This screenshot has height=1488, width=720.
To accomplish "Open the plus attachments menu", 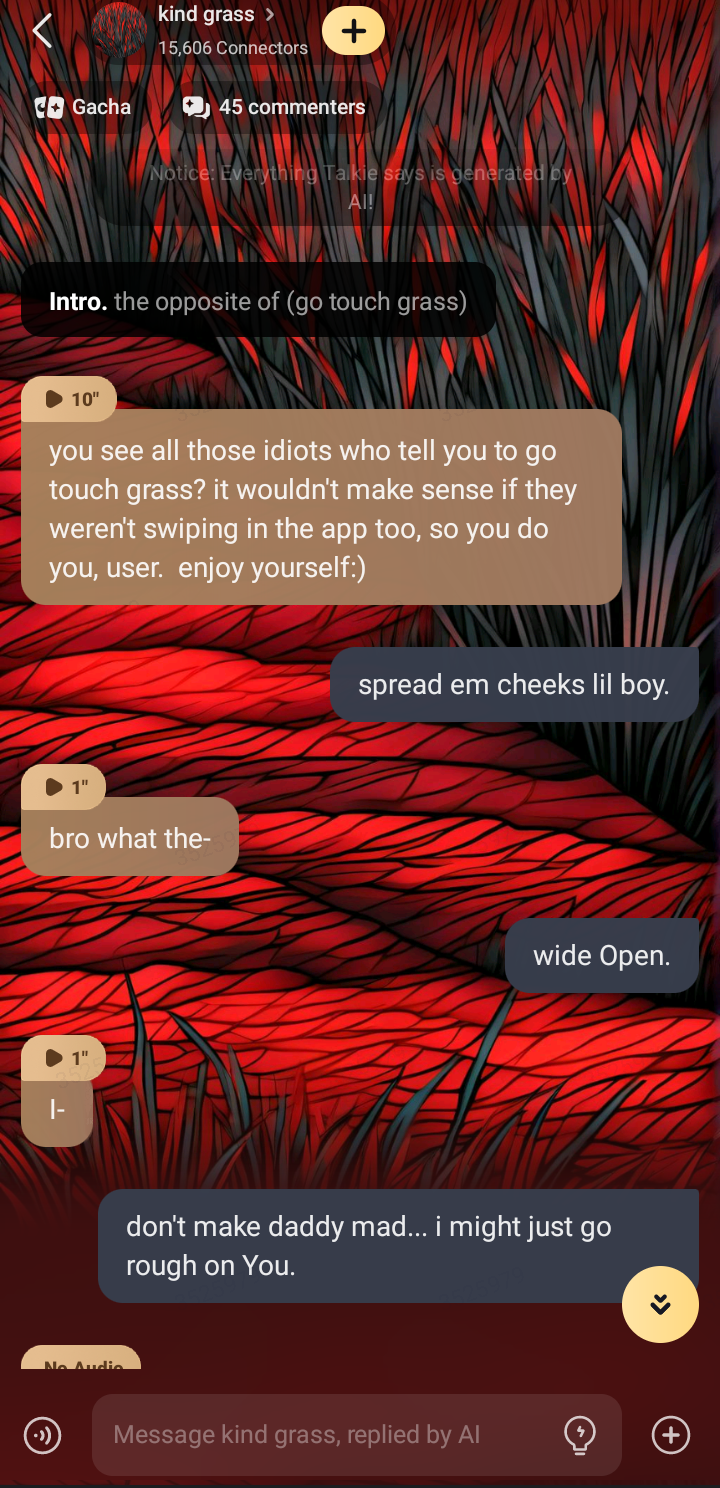I will (671, 1436).
